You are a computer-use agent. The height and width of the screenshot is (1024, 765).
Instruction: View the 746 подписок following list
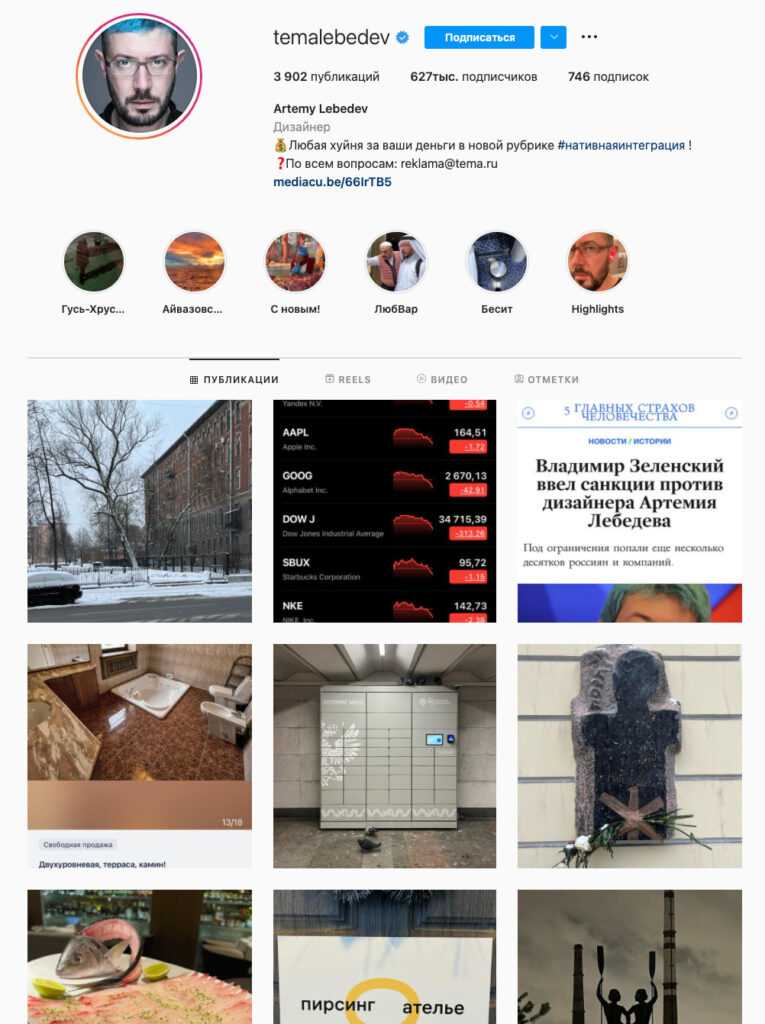click(x=608, y=76)
